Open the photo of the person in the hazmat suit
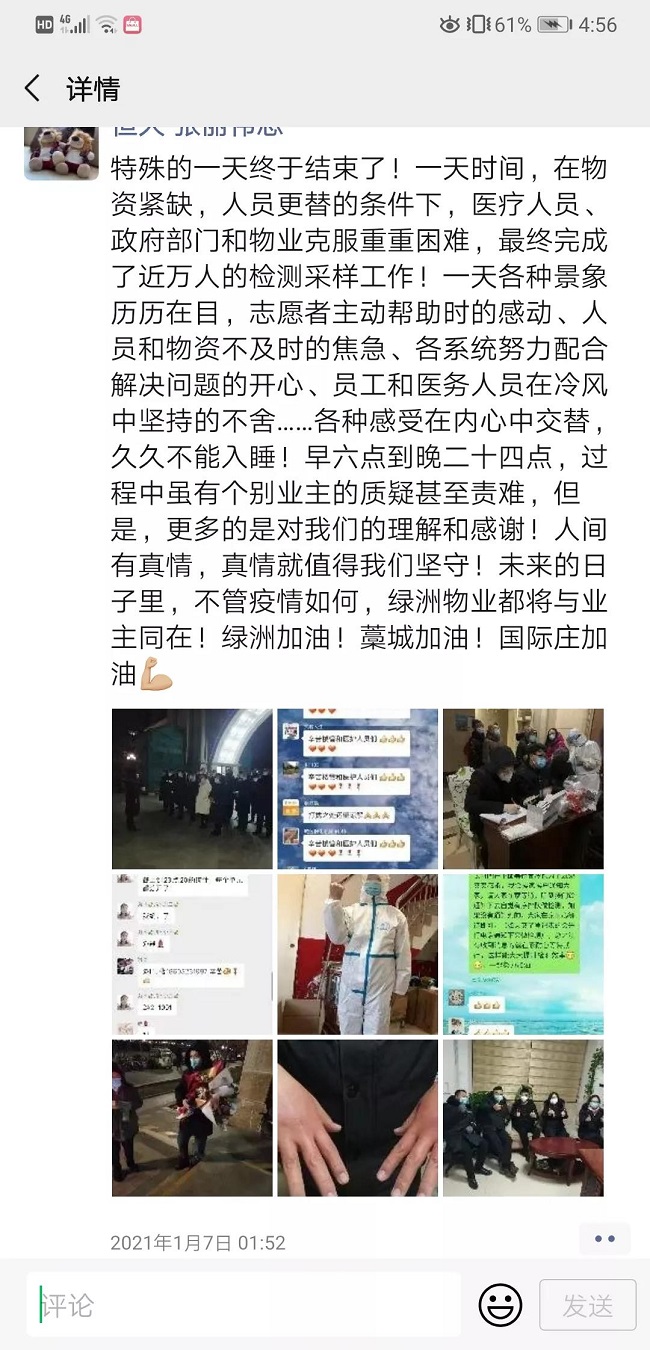Screen dimensions: 650x1350 point(357,953)
